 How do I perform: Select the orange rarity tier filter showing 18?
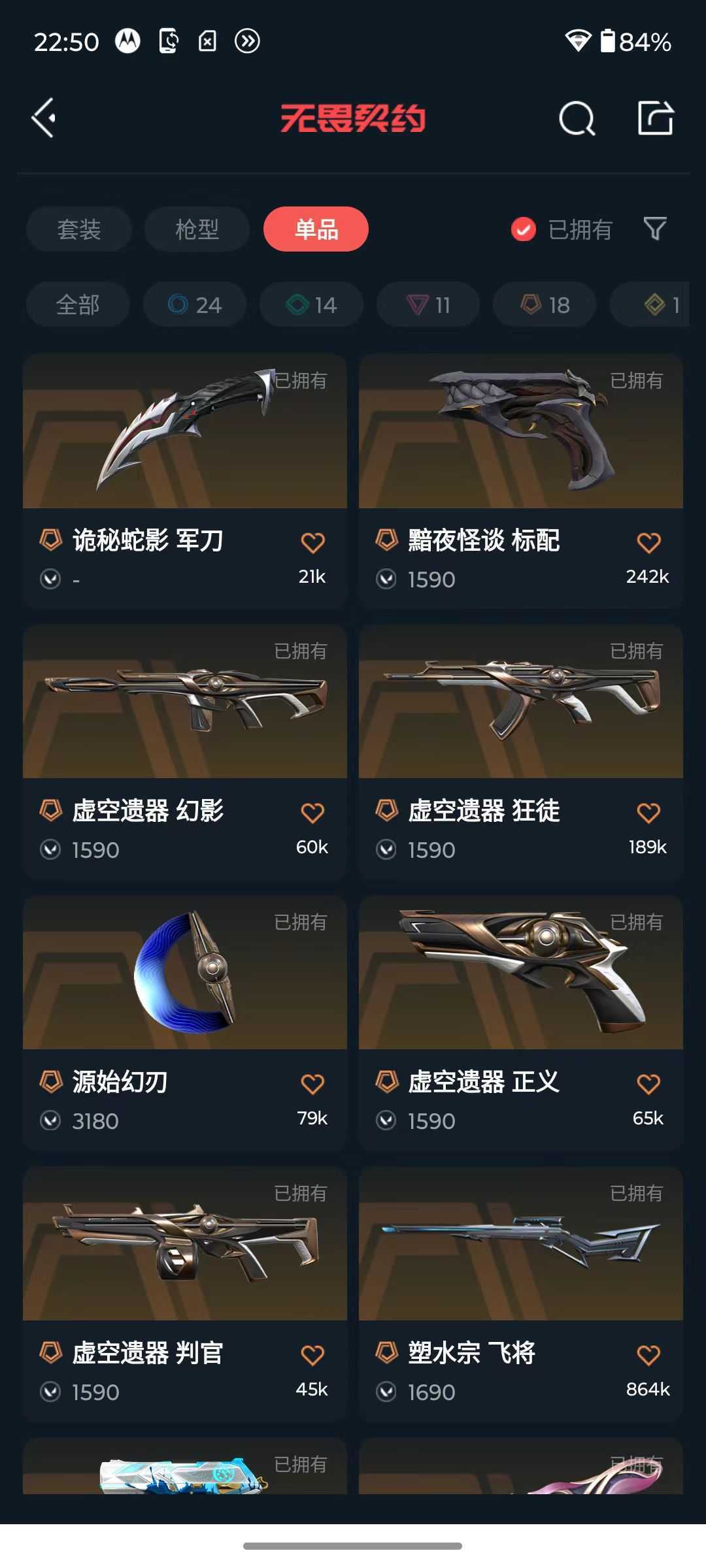point(543,304)
